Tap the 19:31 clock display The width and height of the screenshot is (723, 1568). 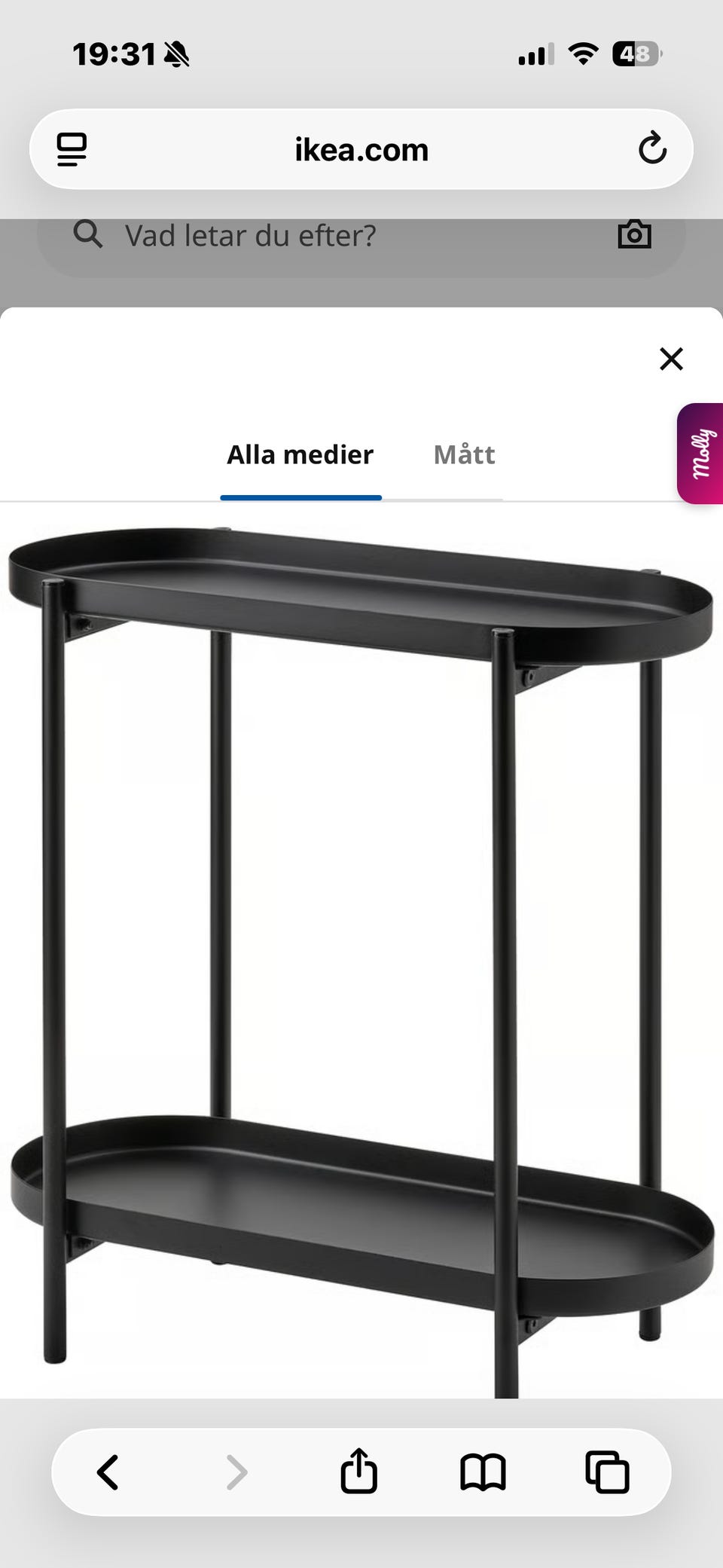(x=113, y=53)
